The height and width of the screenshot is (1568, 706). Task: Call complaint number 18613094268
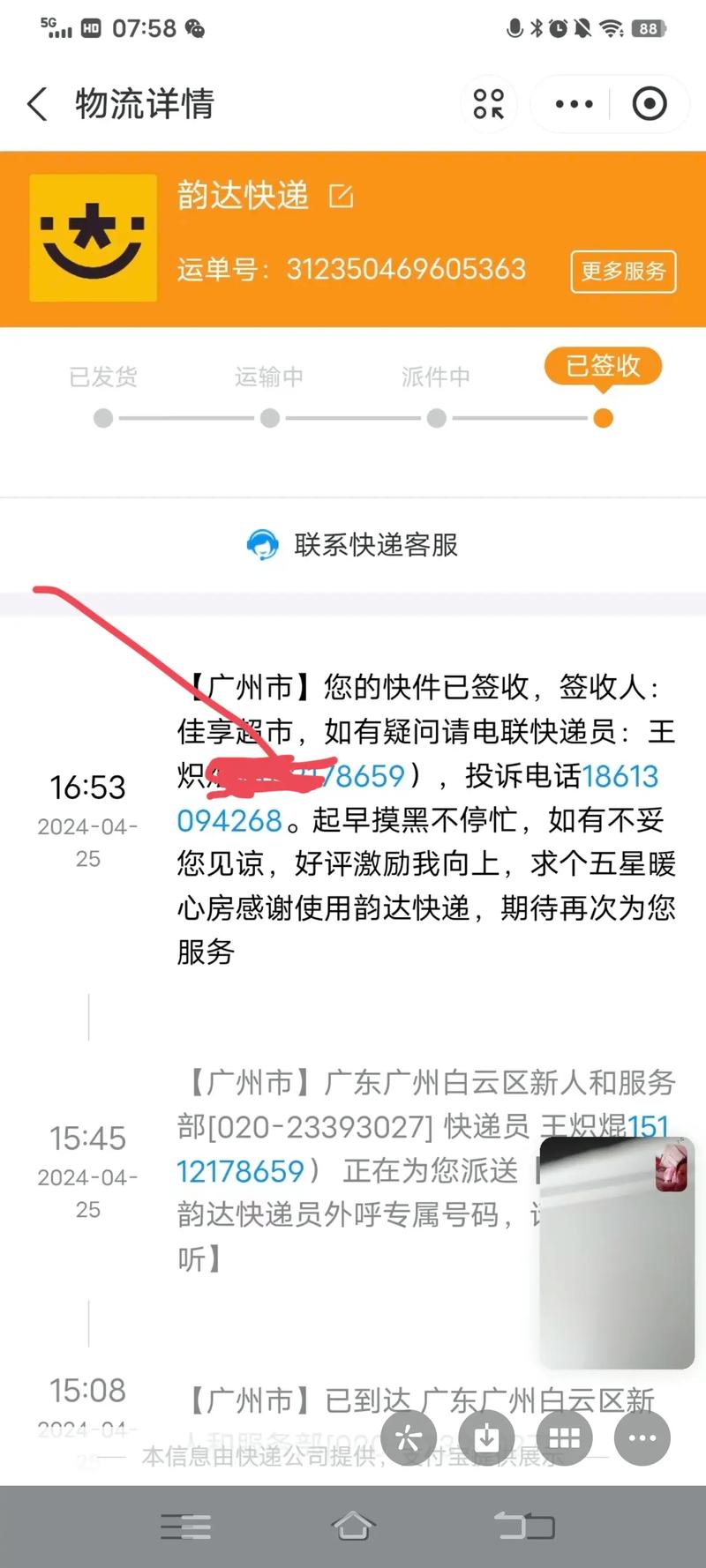(620, 776)
